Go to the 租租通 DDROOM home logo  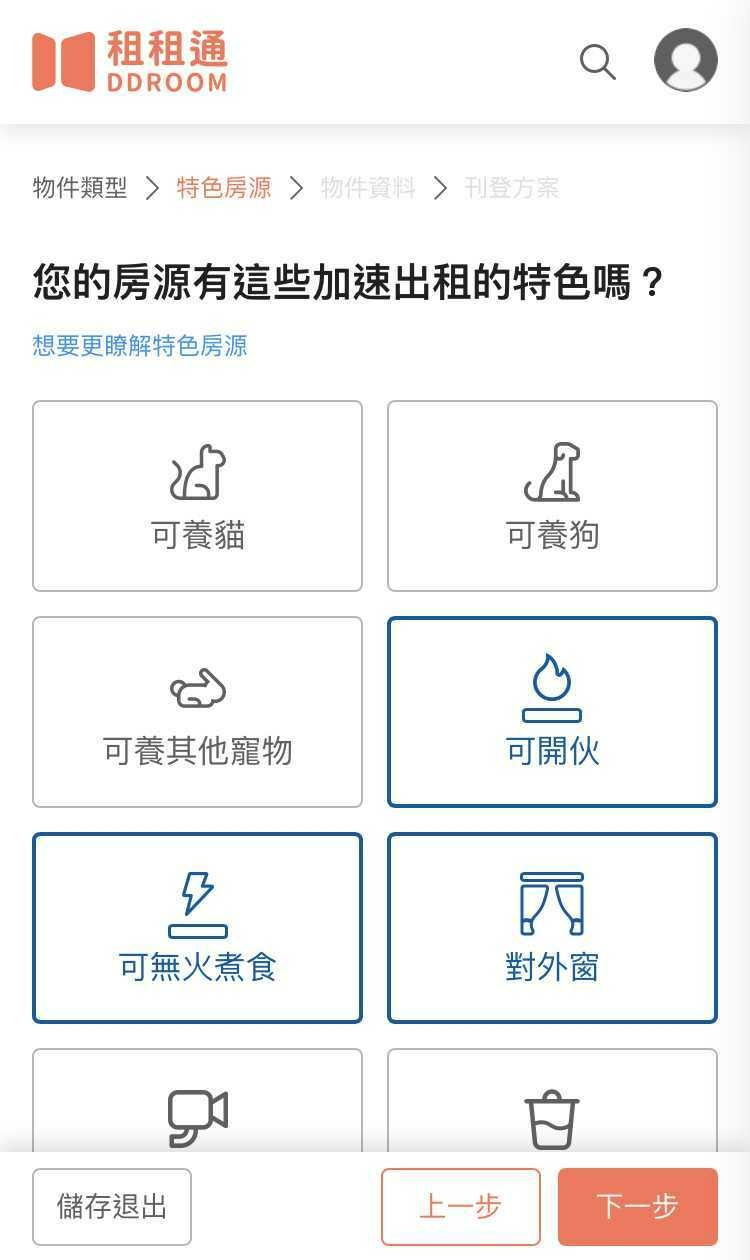pos(130,61)
